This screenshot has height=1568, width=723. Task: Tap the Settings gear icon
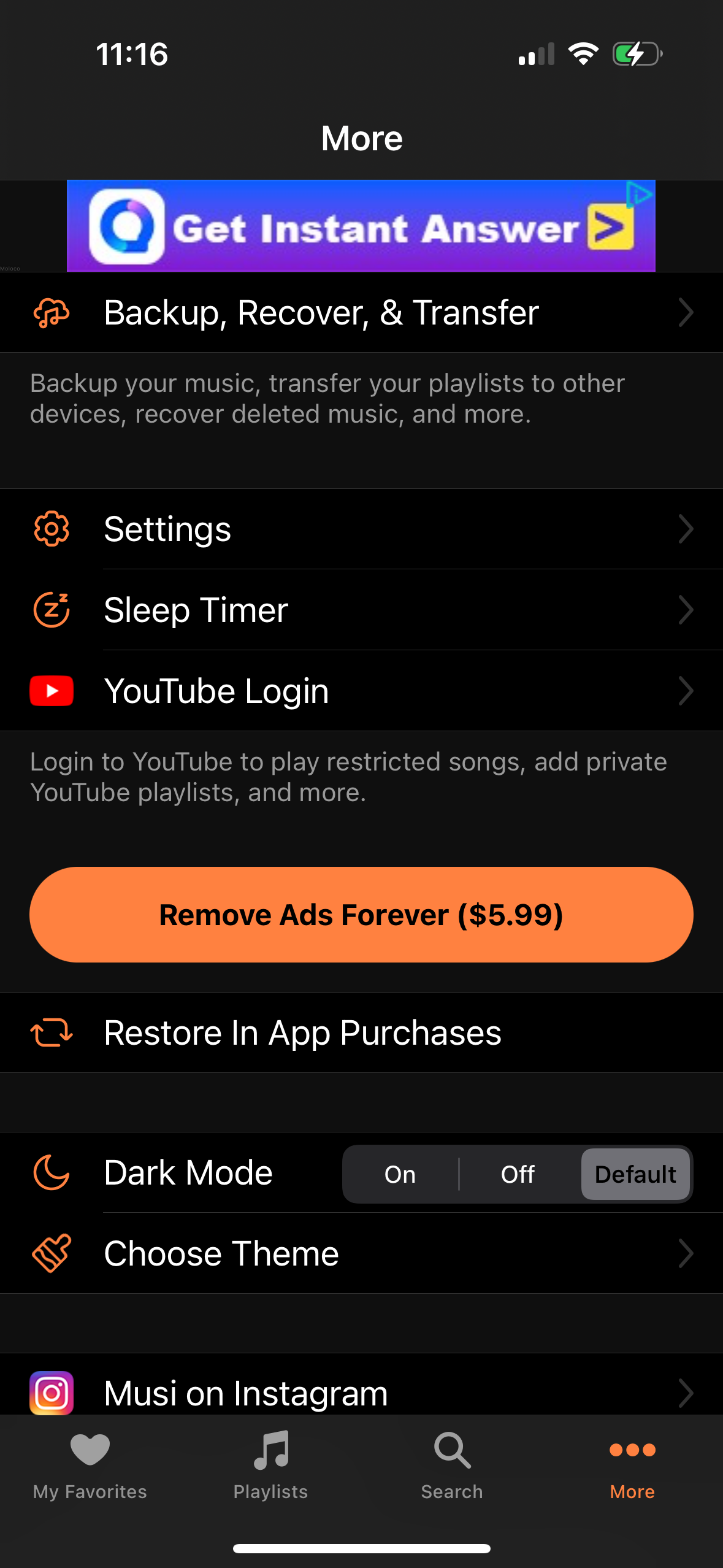[x=52, y=529]
